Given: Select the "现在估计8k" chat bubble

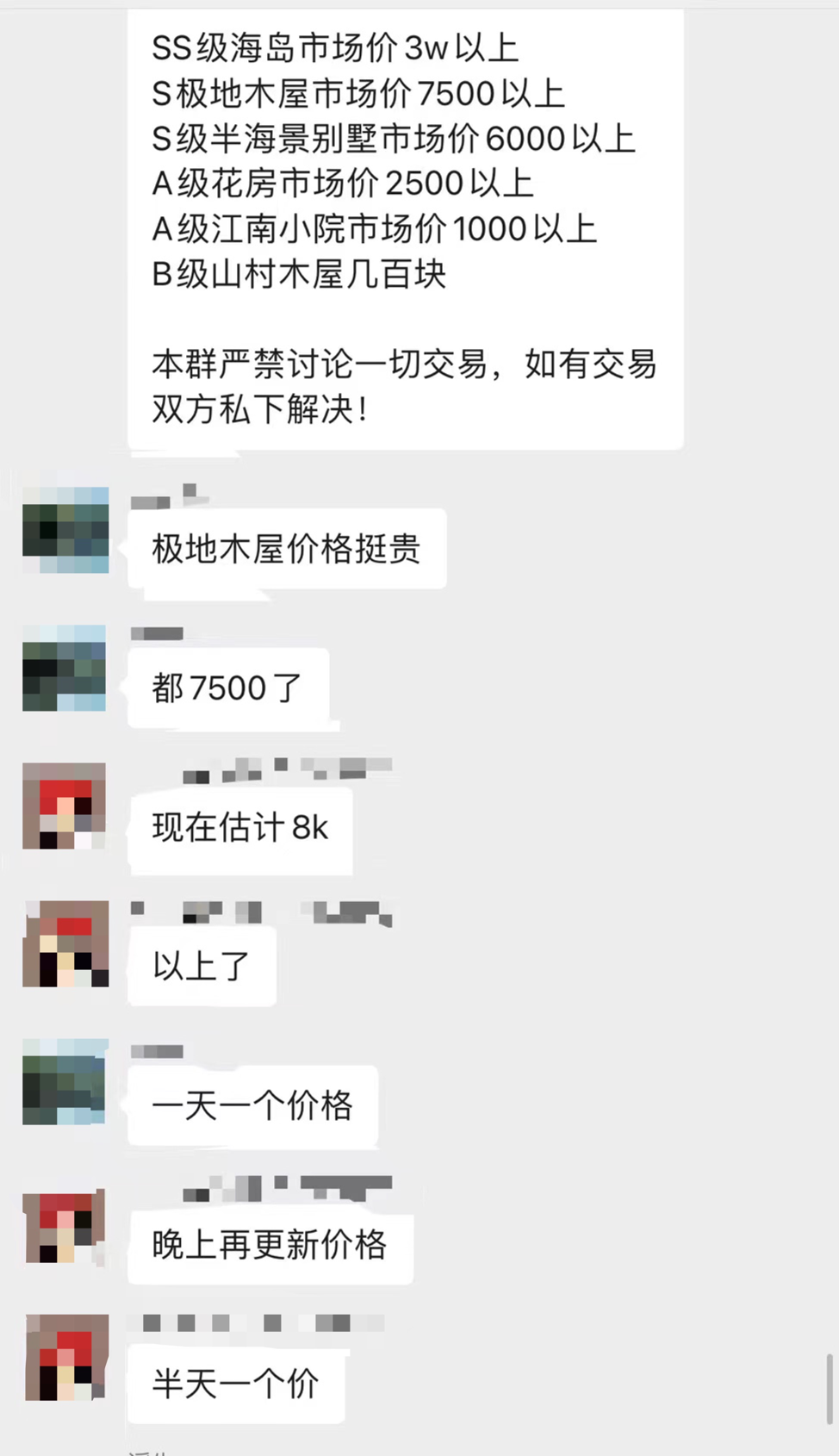Looking at the screenshot, I should pyautogui.click(x=239, y=829).
